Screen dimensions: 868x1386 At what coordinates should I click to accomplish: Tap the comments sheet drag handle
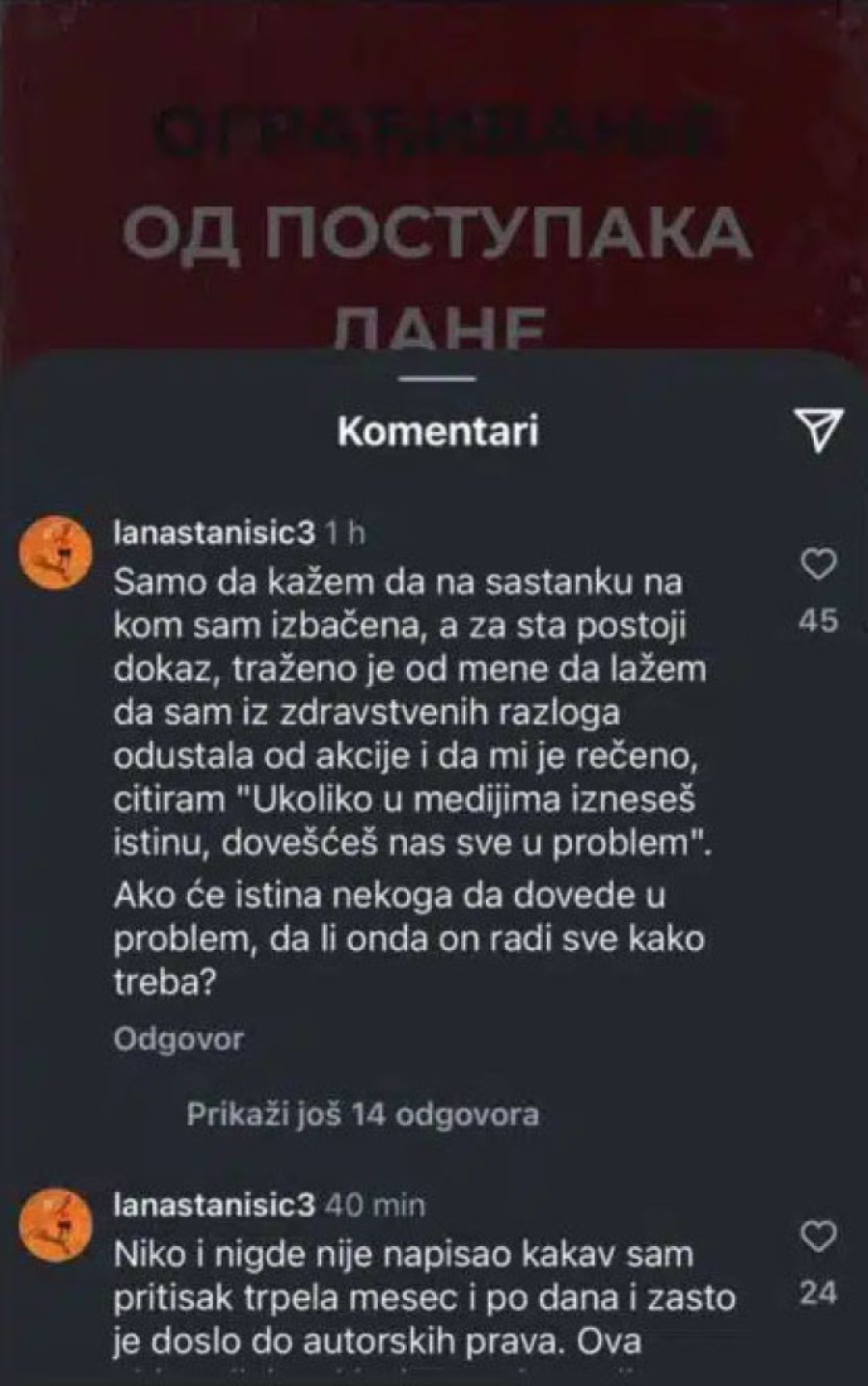tap(437, 377)
